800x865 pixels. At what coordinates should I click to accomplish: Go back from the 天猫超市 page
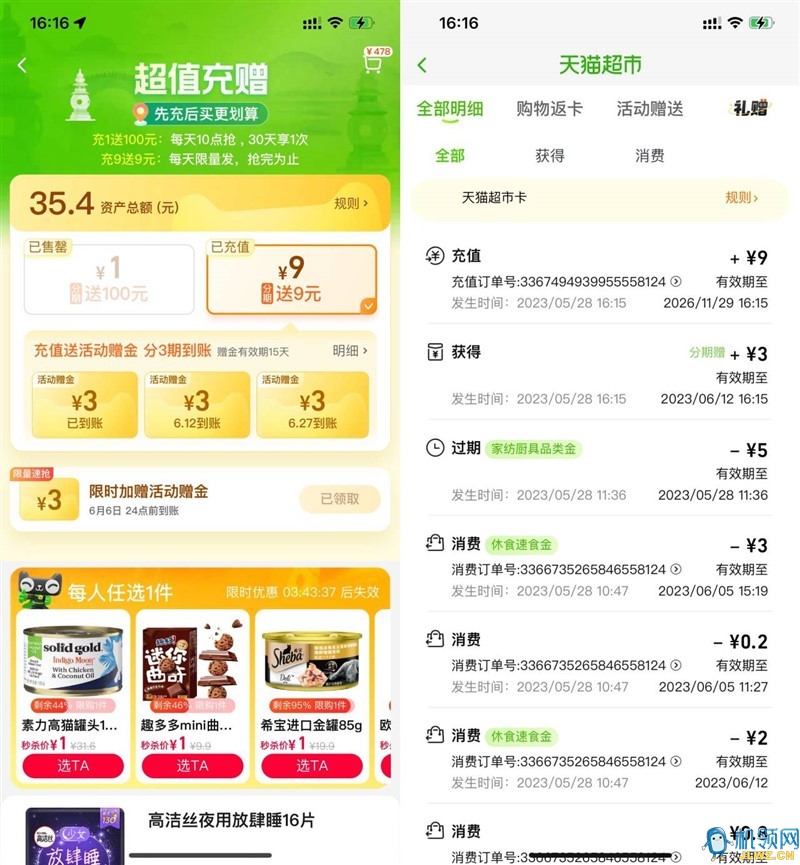pos(422,65)
